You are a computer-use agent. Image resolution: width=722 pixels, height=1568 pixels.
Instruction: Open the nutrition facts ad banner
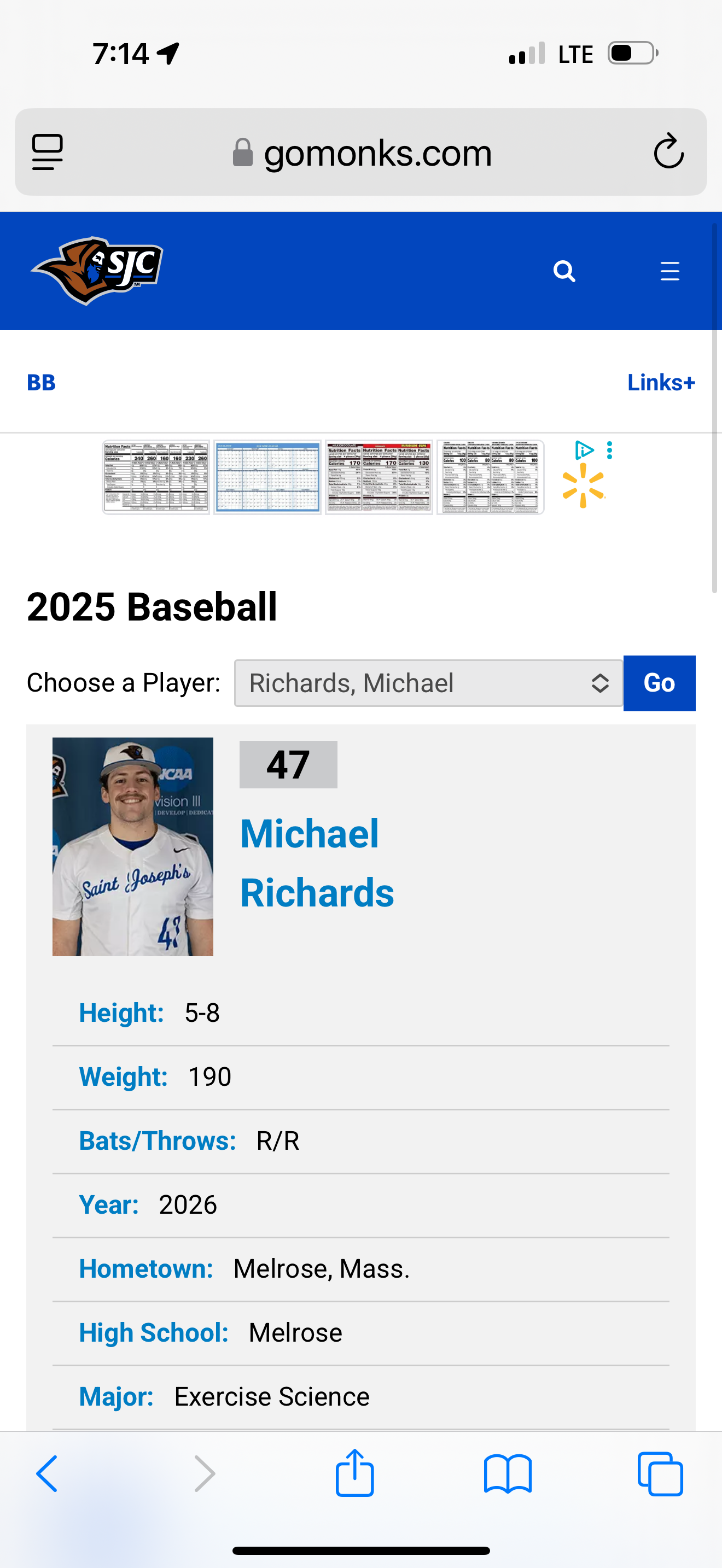[x=323, y=477]
